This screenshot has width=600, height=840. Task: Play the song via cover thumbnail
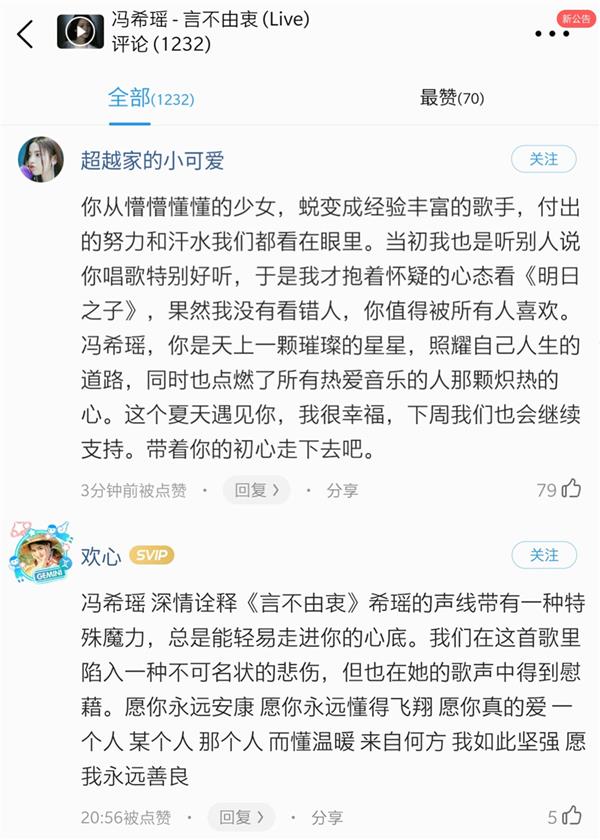pos(79,32)
